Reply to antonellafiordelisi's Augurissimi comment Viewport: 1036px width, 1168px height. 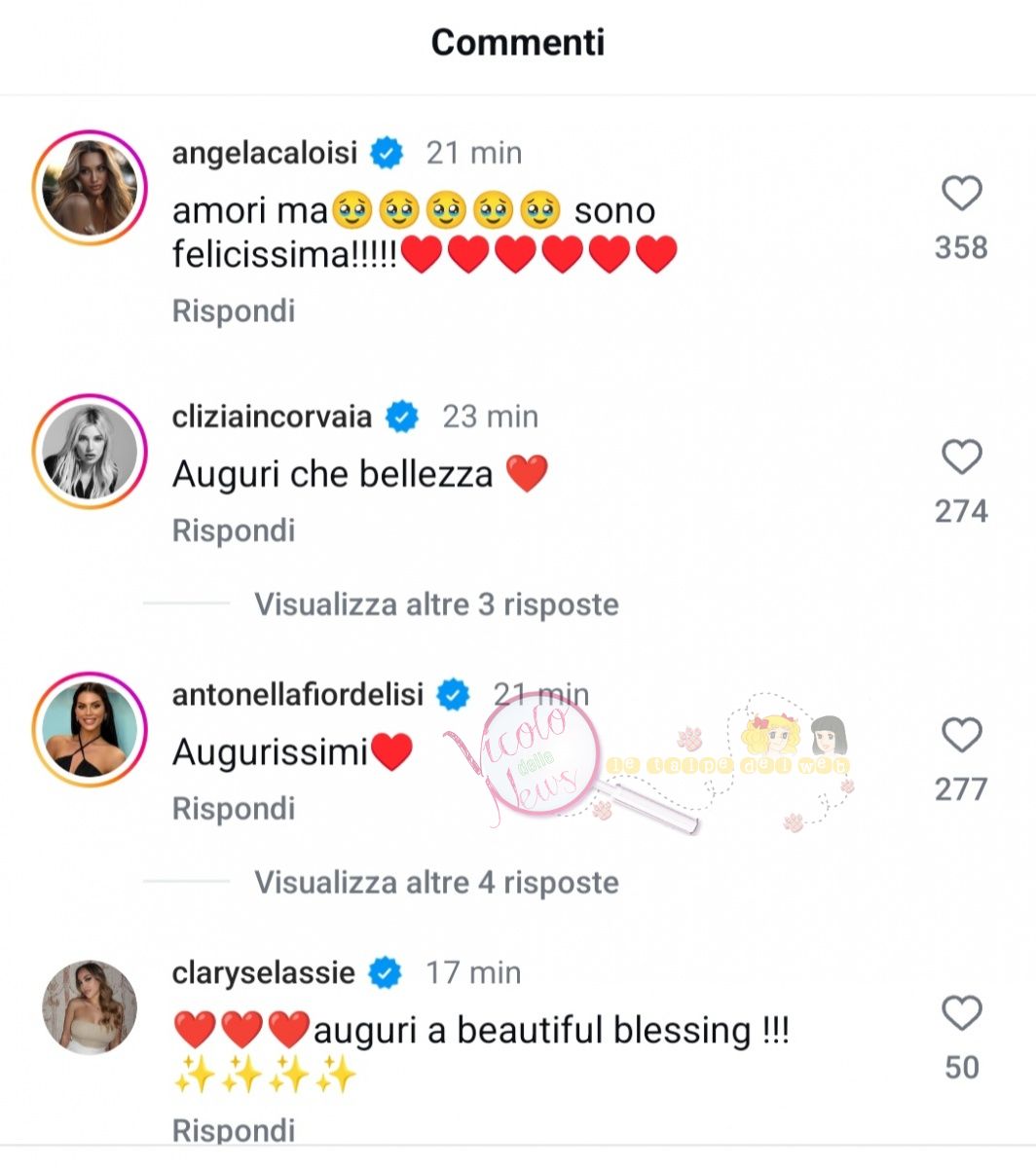click(234, 809)
